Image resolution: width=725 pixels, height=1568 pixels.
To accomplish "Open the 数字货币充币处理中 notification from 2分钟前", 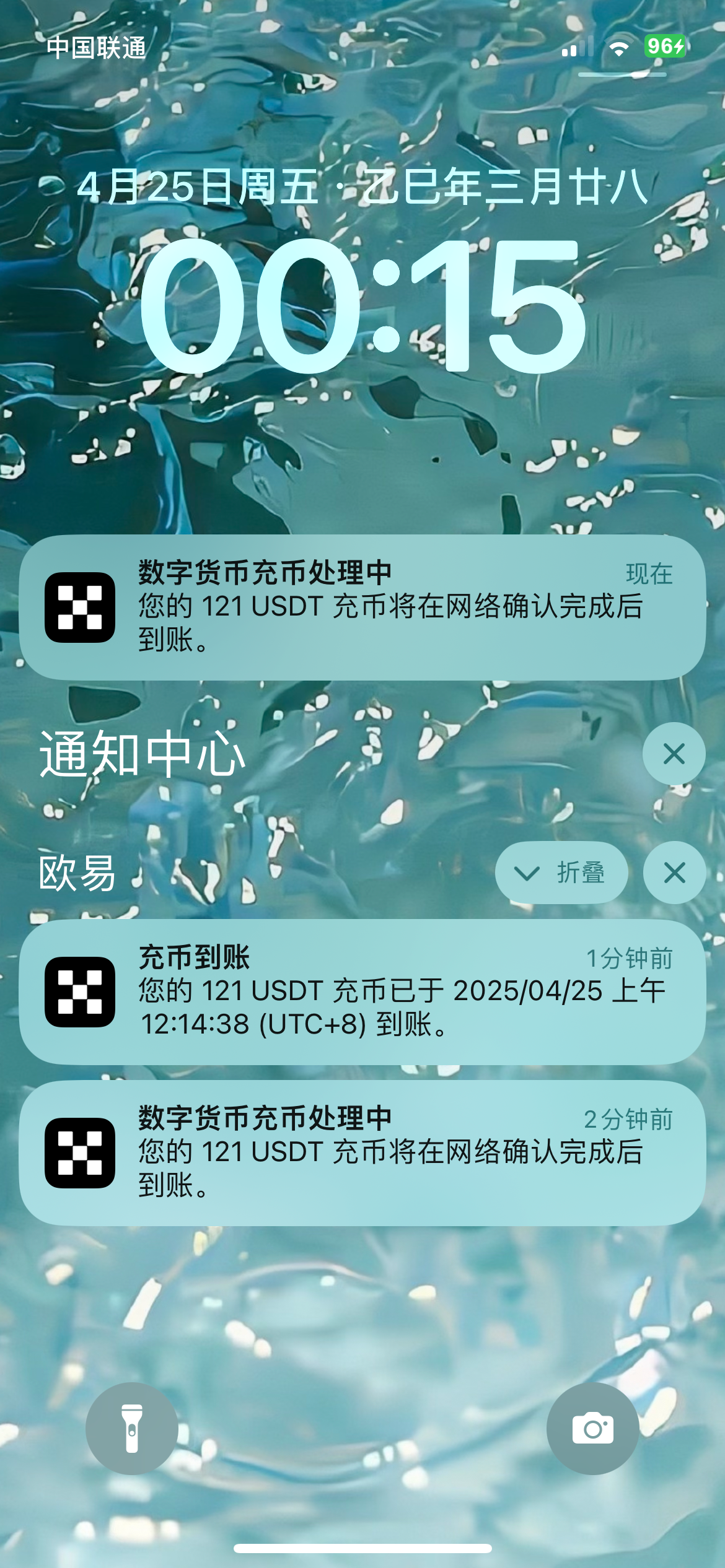I will 362,1152.
